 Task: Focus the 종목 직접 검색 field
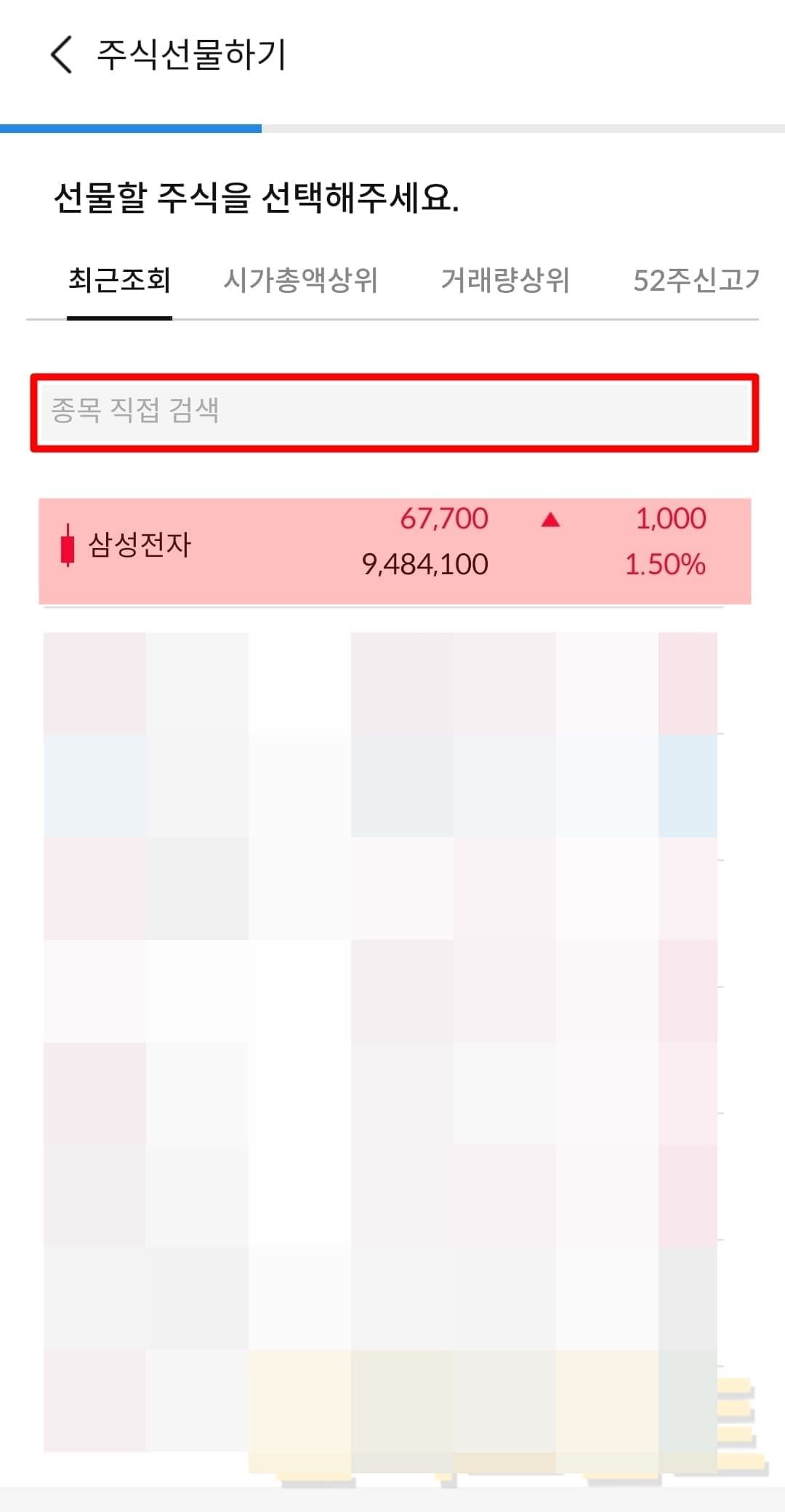(394, 412)
